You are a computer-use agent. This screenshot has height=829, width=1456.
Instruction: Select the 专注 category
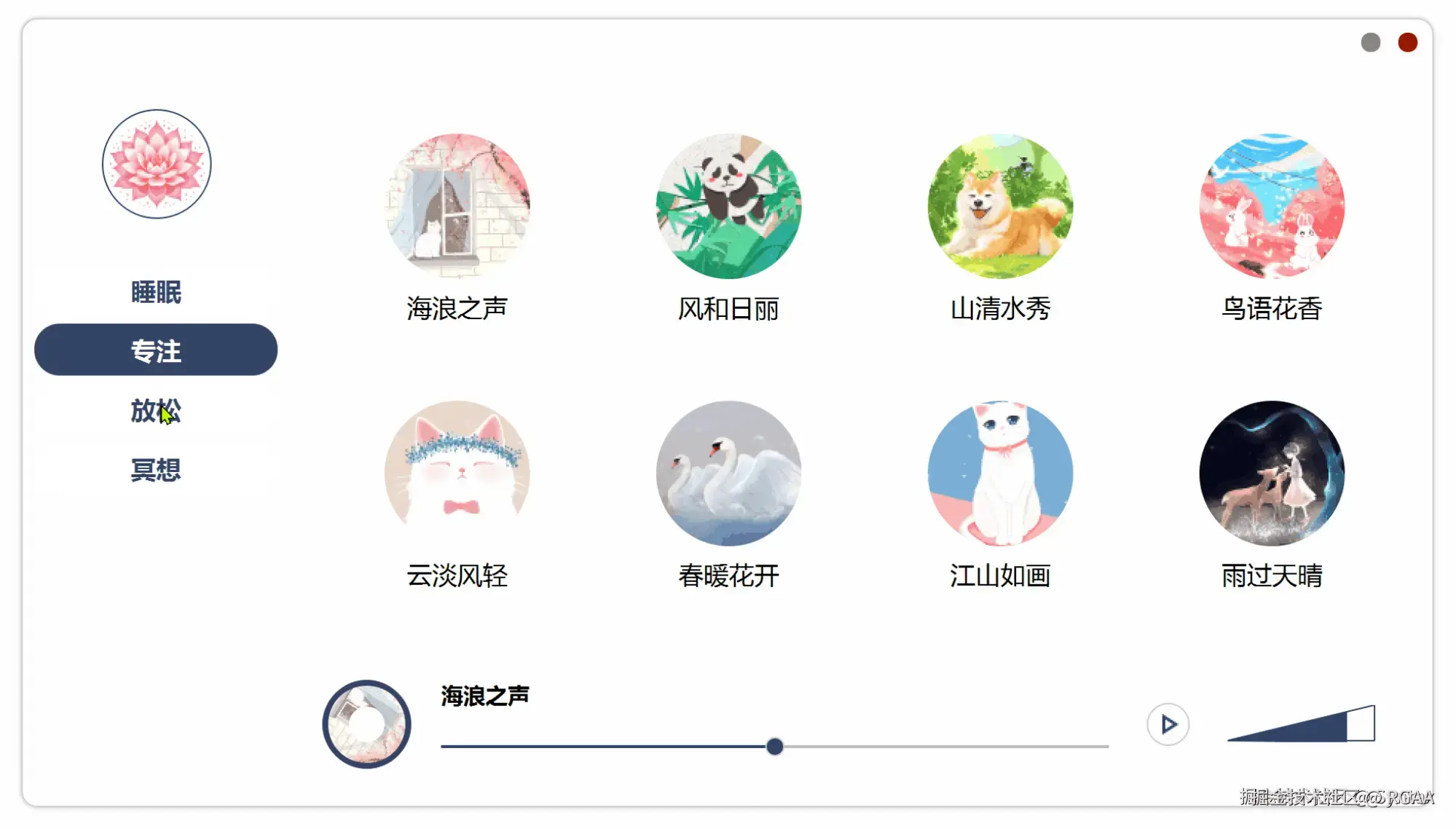(156, 350)
